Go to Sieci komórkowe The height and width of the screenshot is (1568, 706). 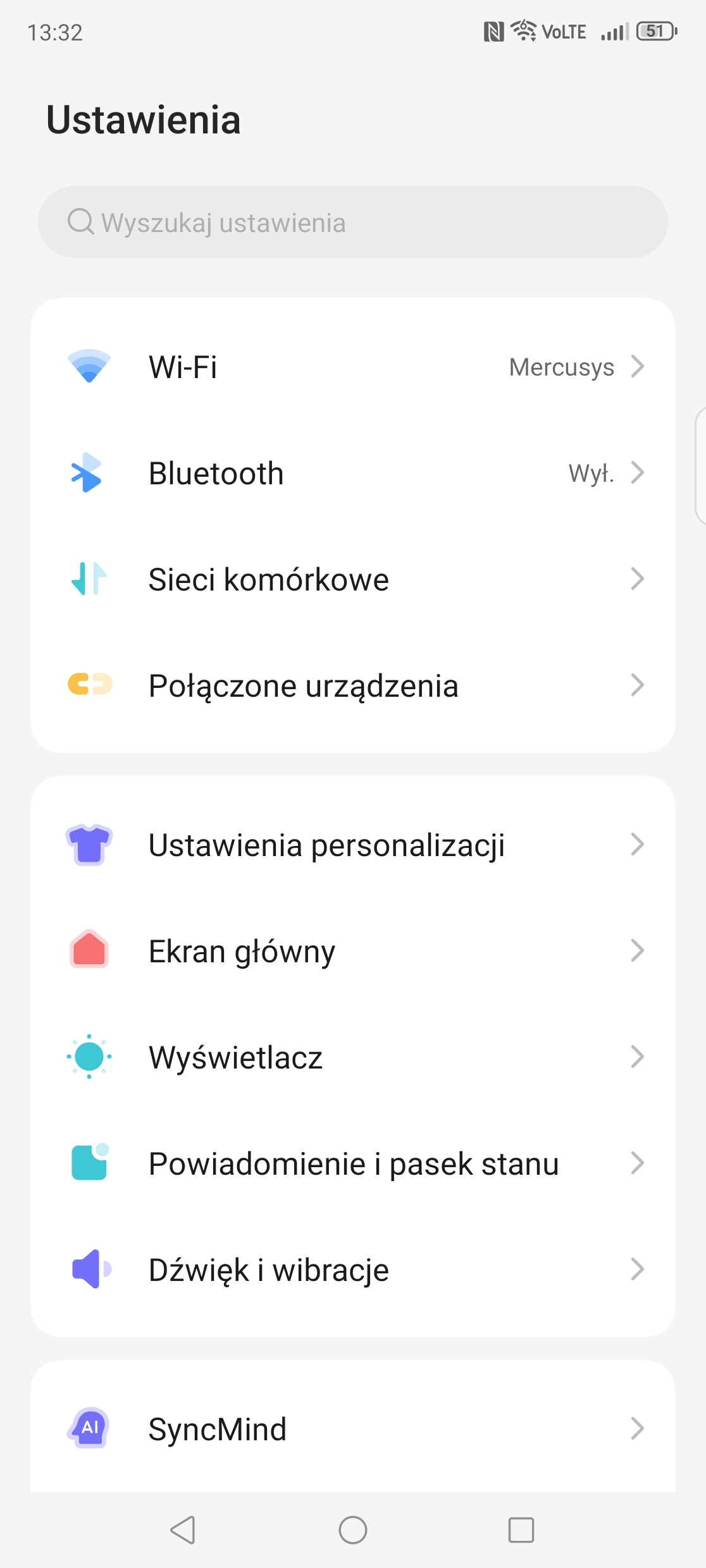coord(353,579)
